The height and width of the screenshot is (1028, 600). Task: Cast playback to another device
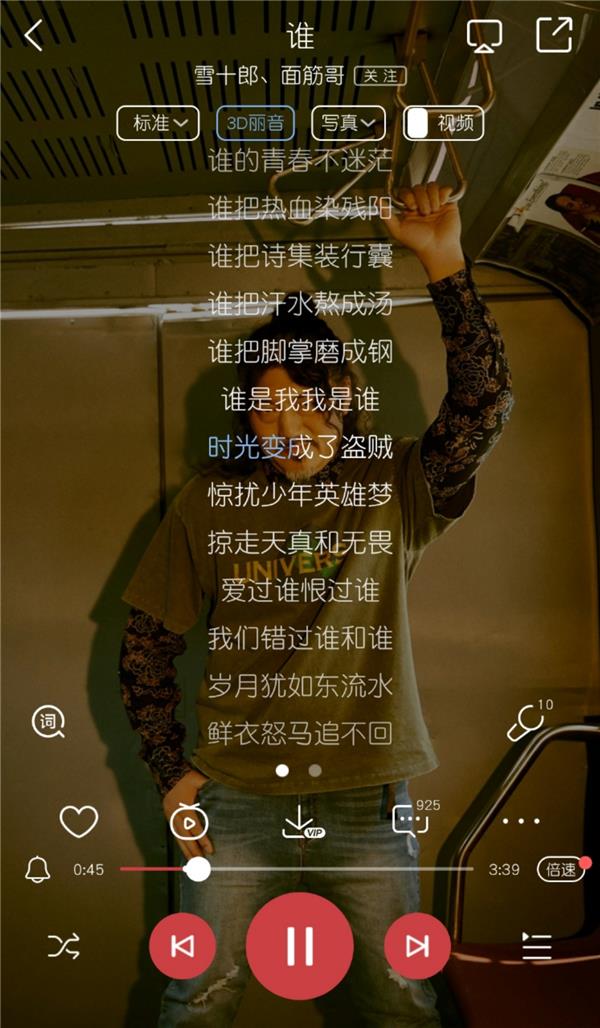(x=485, y=36)
